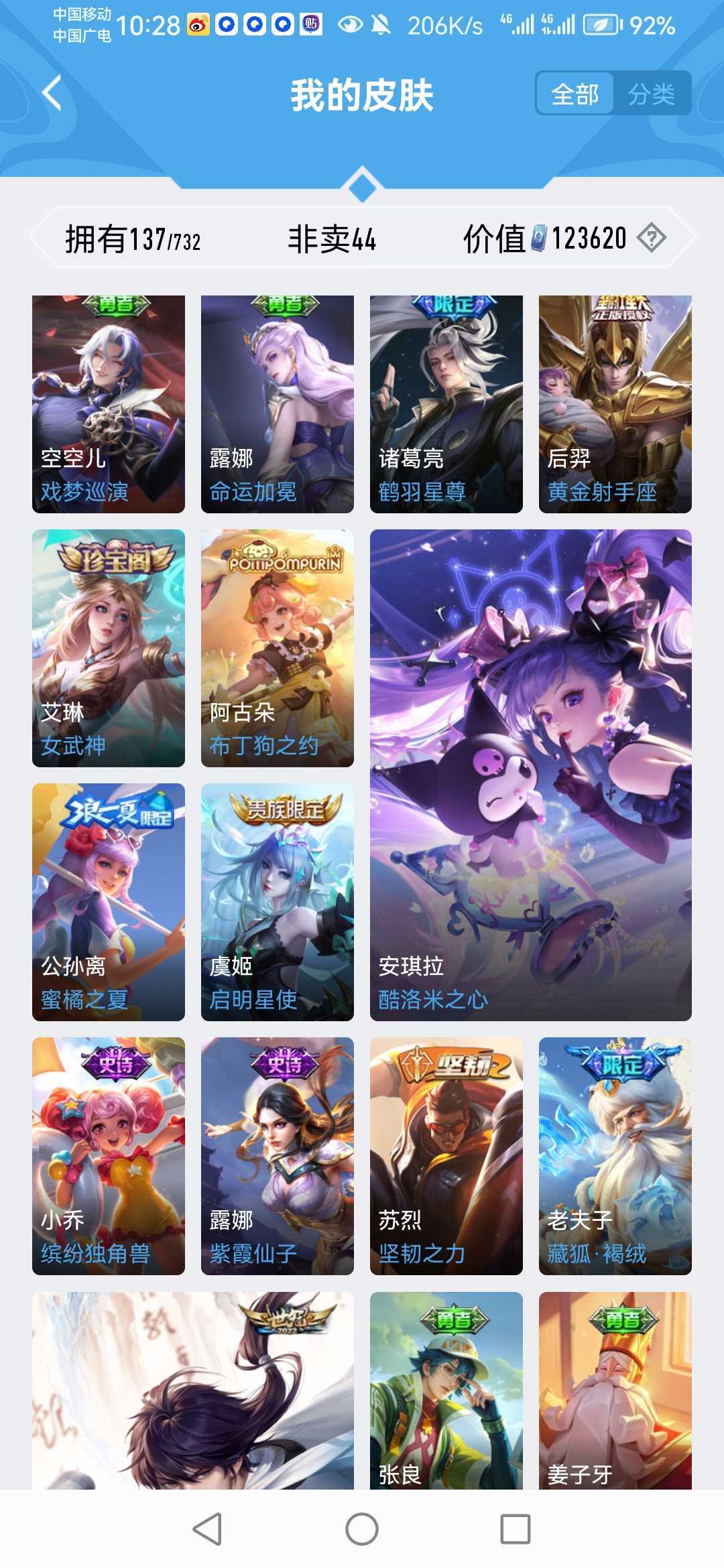Image resolution: width=724 pixels, height=1568 pixels.
Task: View 老夫子 藏狐·褐绒 skin
Action: [615, 1156]
